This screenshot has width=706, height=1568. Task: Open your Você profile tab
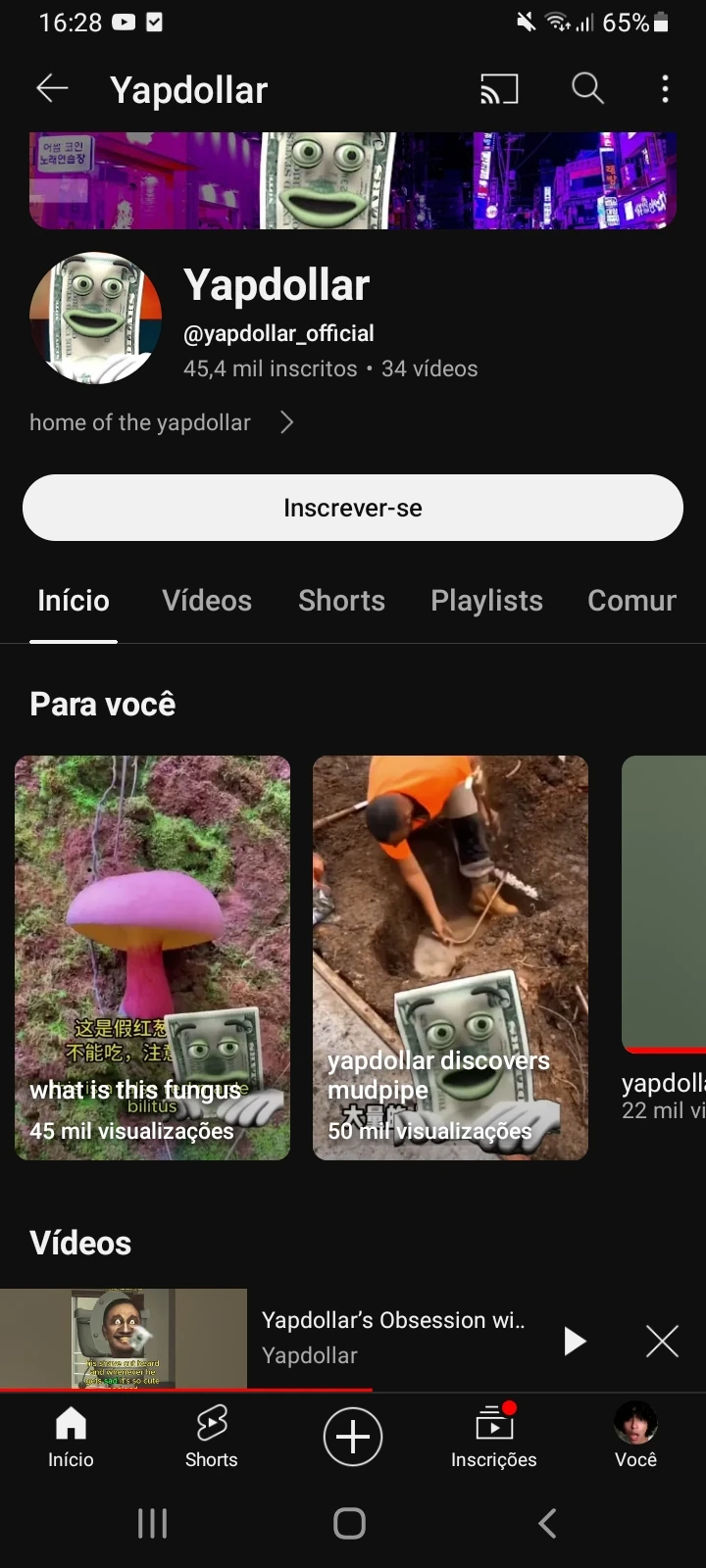(635, 1436)
